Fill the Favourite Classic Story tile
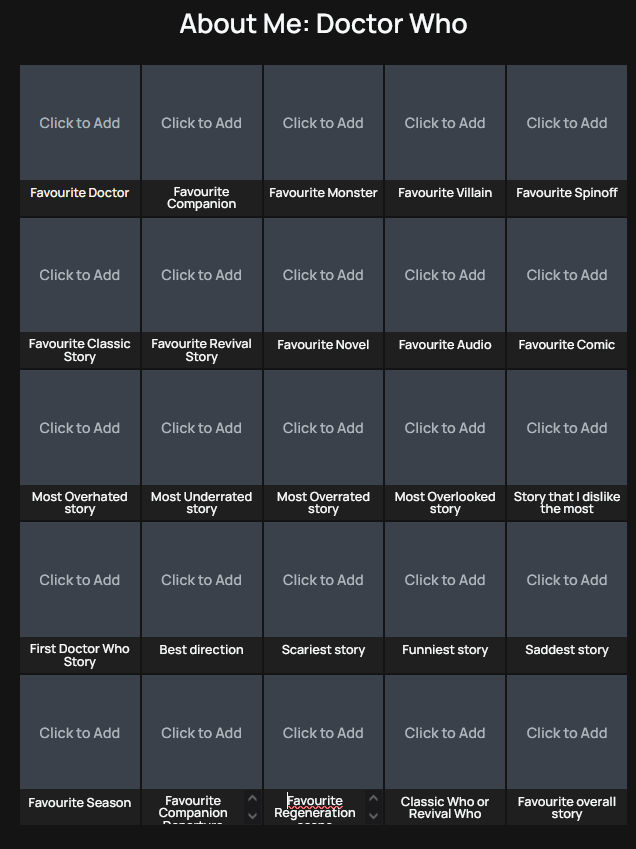Viewport: 636px width, 849px height. pos(80,275)
